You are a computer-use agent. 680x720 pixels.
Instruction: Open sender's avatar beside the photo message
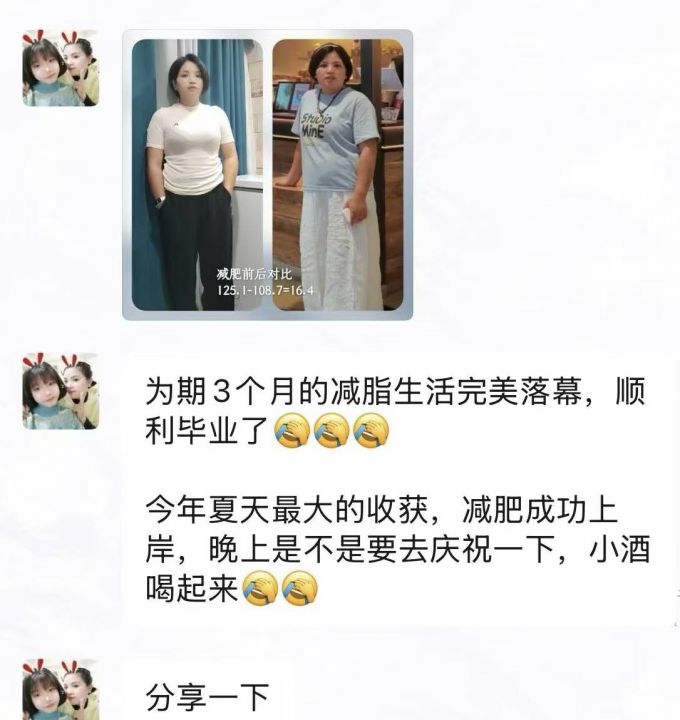coord(60,68)
